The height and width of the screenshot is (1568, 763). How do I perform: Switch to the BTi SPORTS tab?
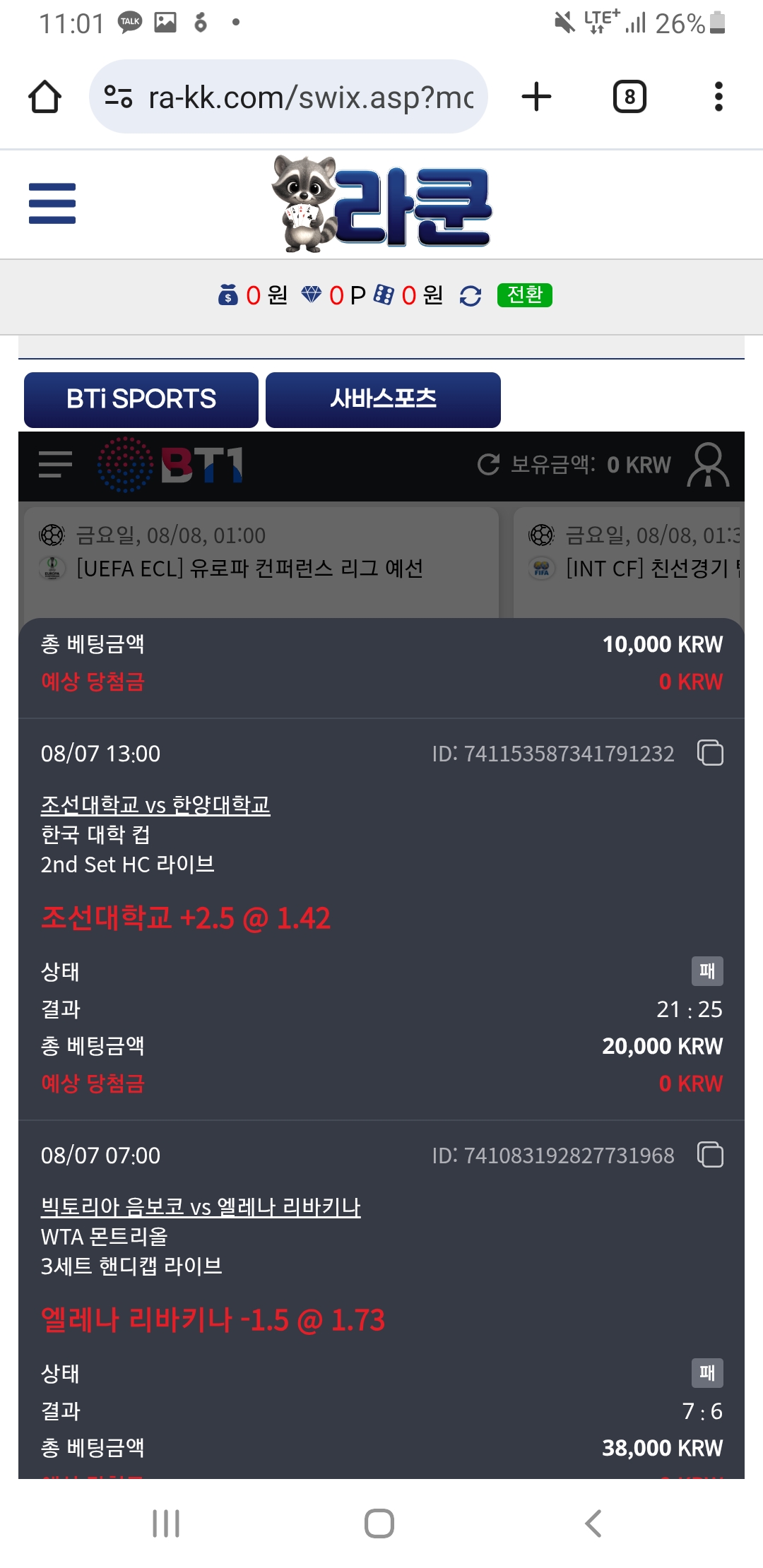click(x=141, y=399)
